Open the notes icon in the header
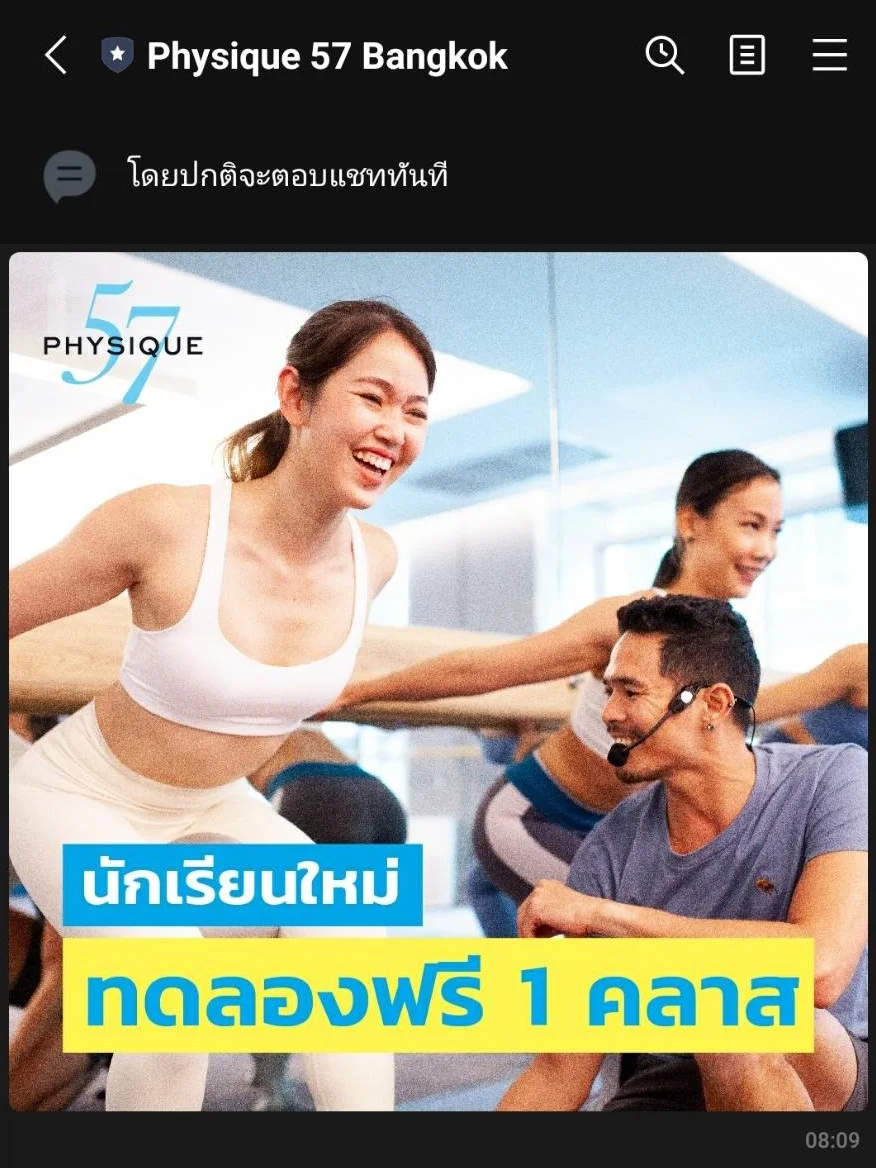876x1168 pixels. (747, 55)
